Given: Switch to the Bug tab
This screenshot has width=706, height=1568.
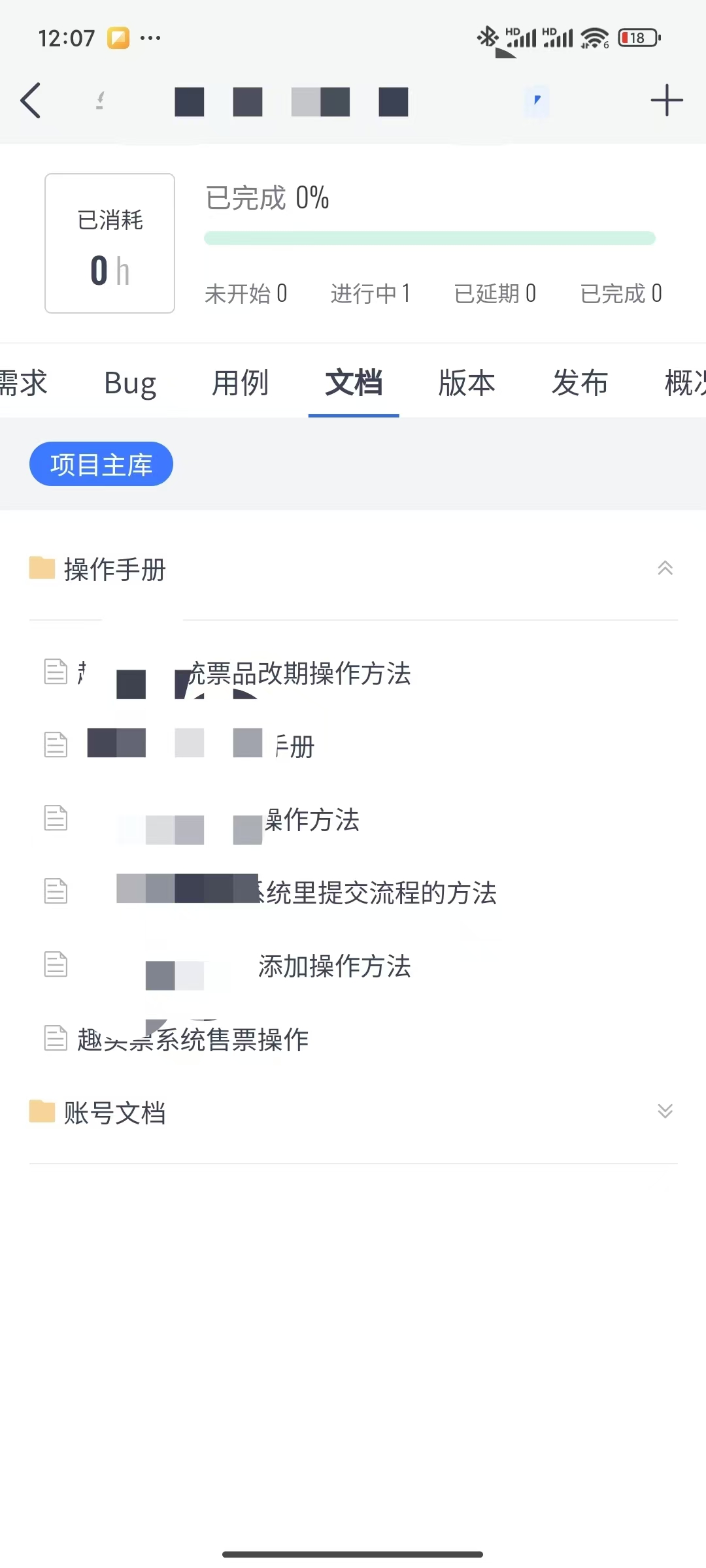Looking at the screenshot, I should pyautogui.click(x=130, y=383).
